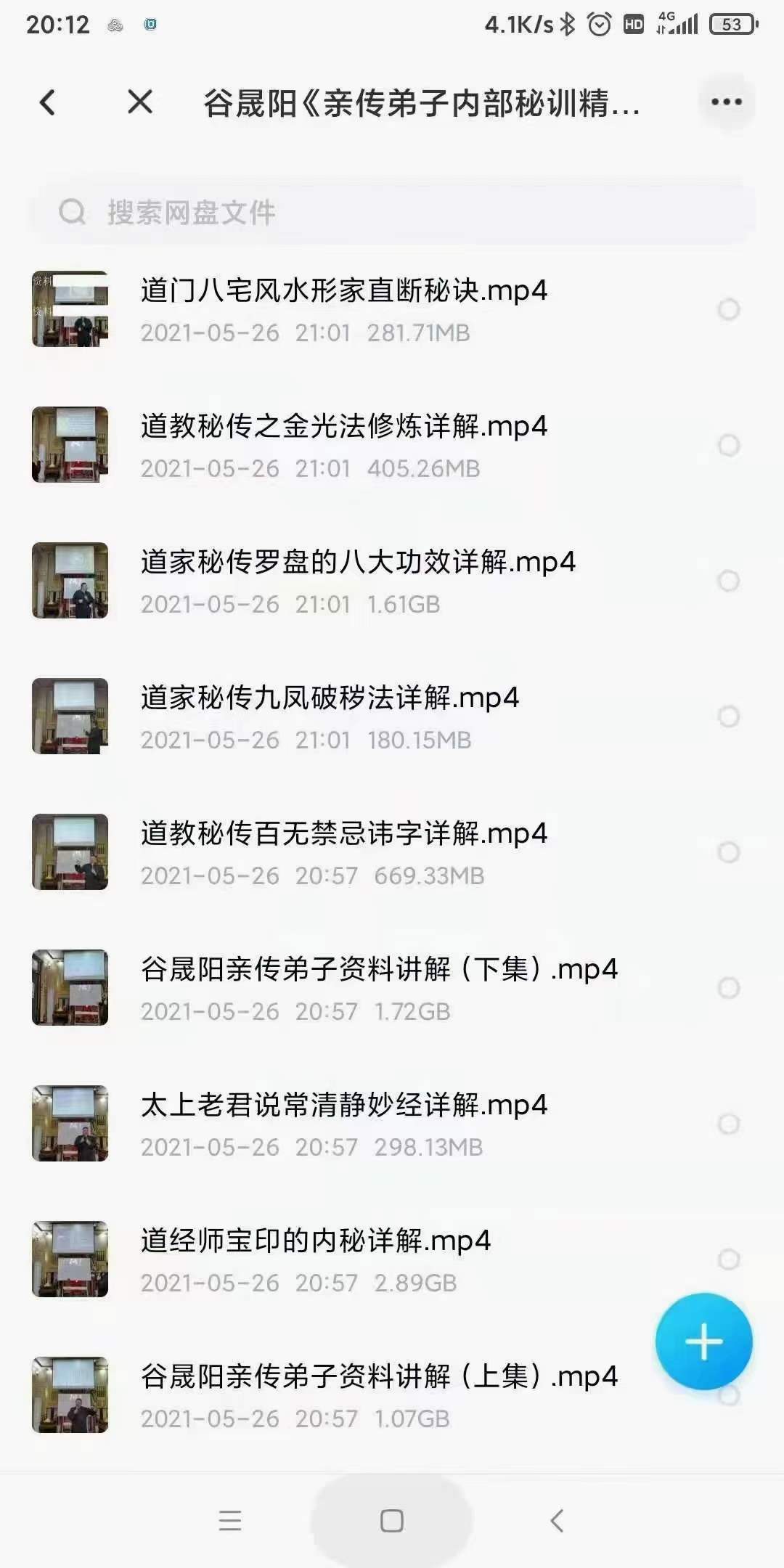The width and height of the screenshot is (784, 1568).
Task: Close the page with the X icon
Action: point(140,102)
